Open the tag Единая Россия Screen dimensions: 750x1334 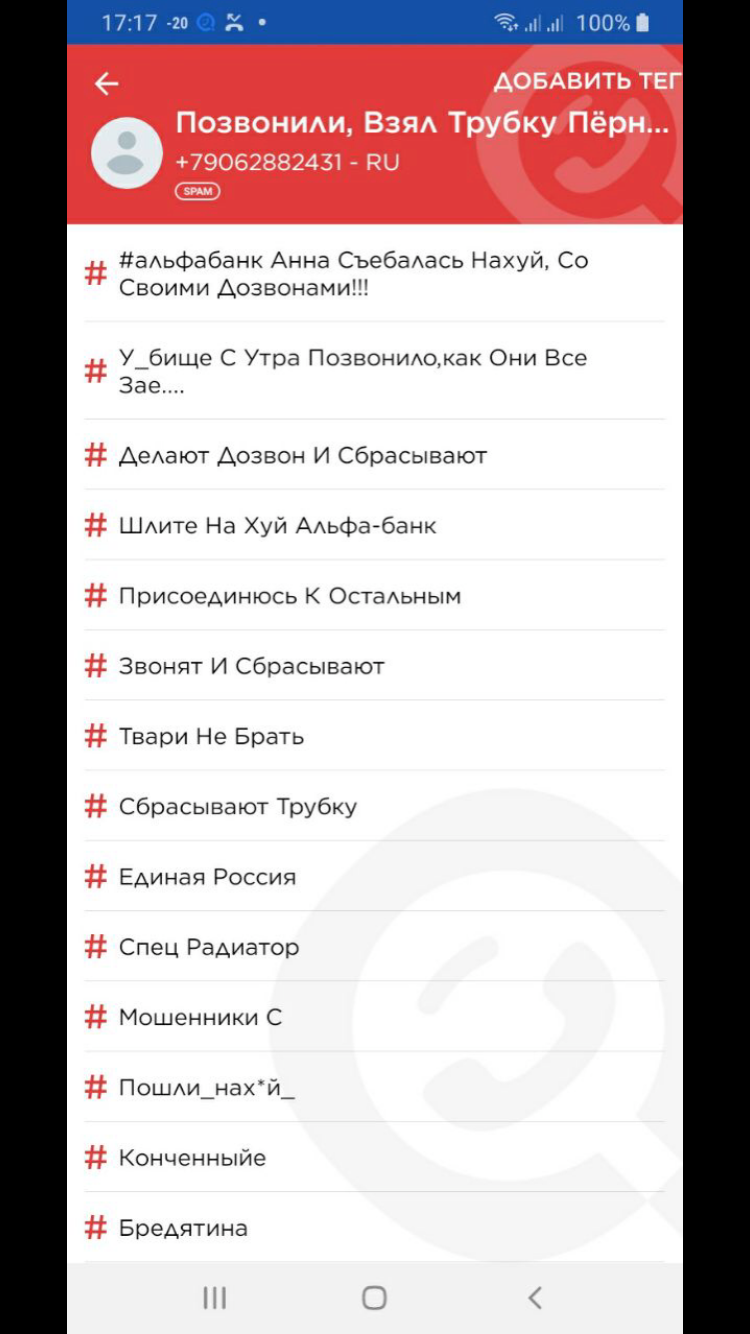[x=207, y=877]
